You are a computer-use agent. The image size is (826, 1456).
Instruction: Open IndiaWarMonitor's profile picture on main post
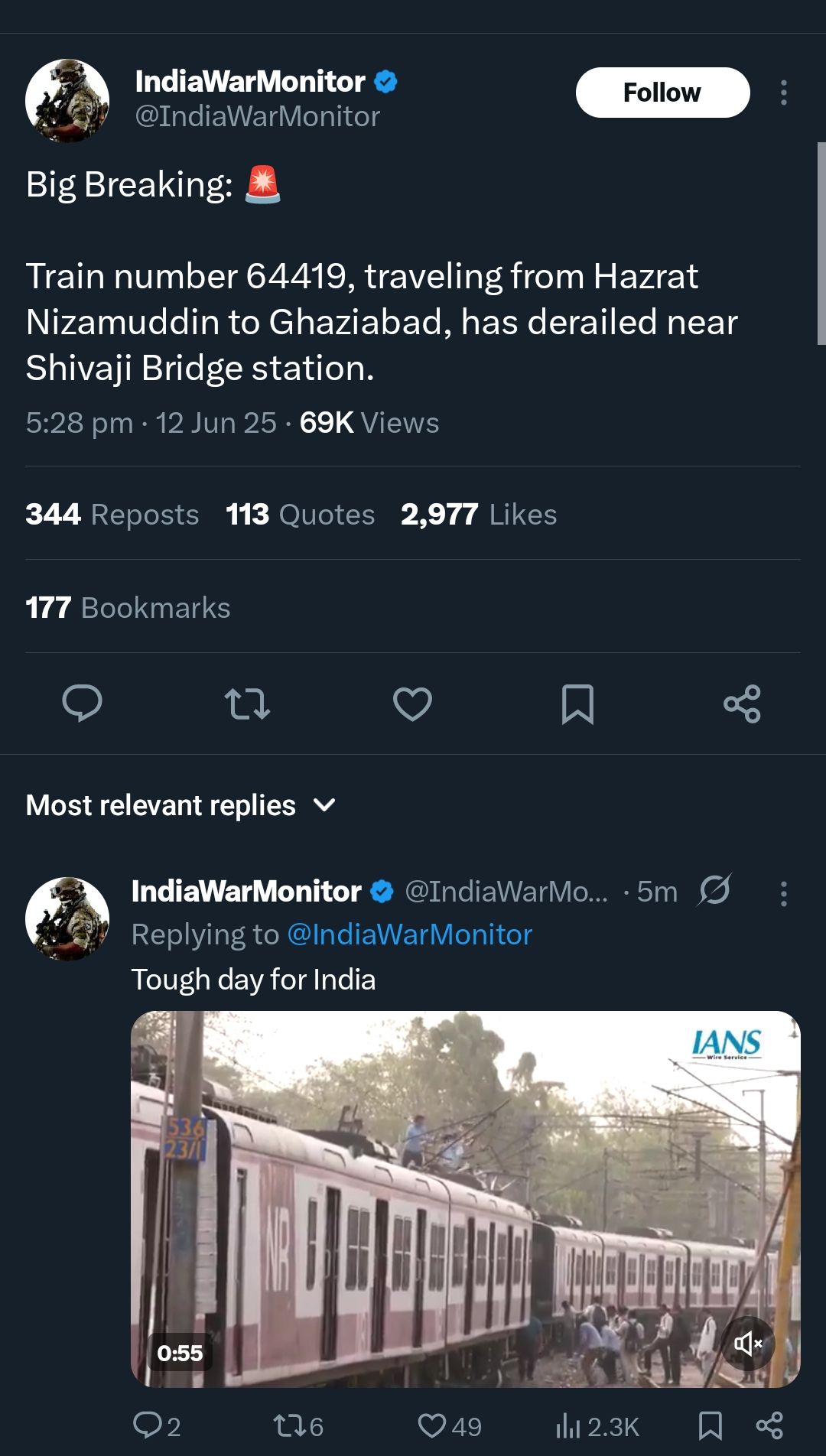tap(67, 101)
